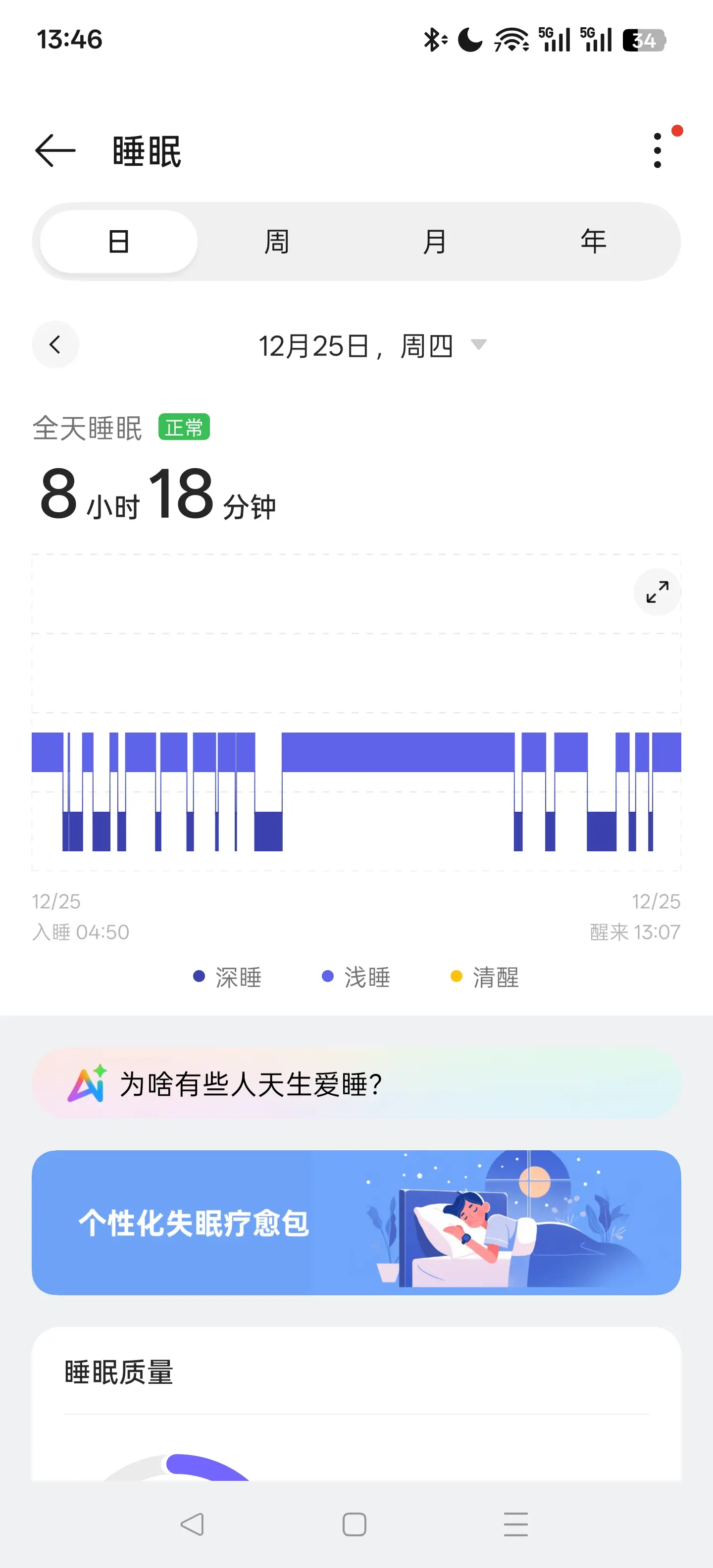Open the 个性化失眠疗愈包 banner
The width and height of the screenshot is (713, 1568).
356,1224
